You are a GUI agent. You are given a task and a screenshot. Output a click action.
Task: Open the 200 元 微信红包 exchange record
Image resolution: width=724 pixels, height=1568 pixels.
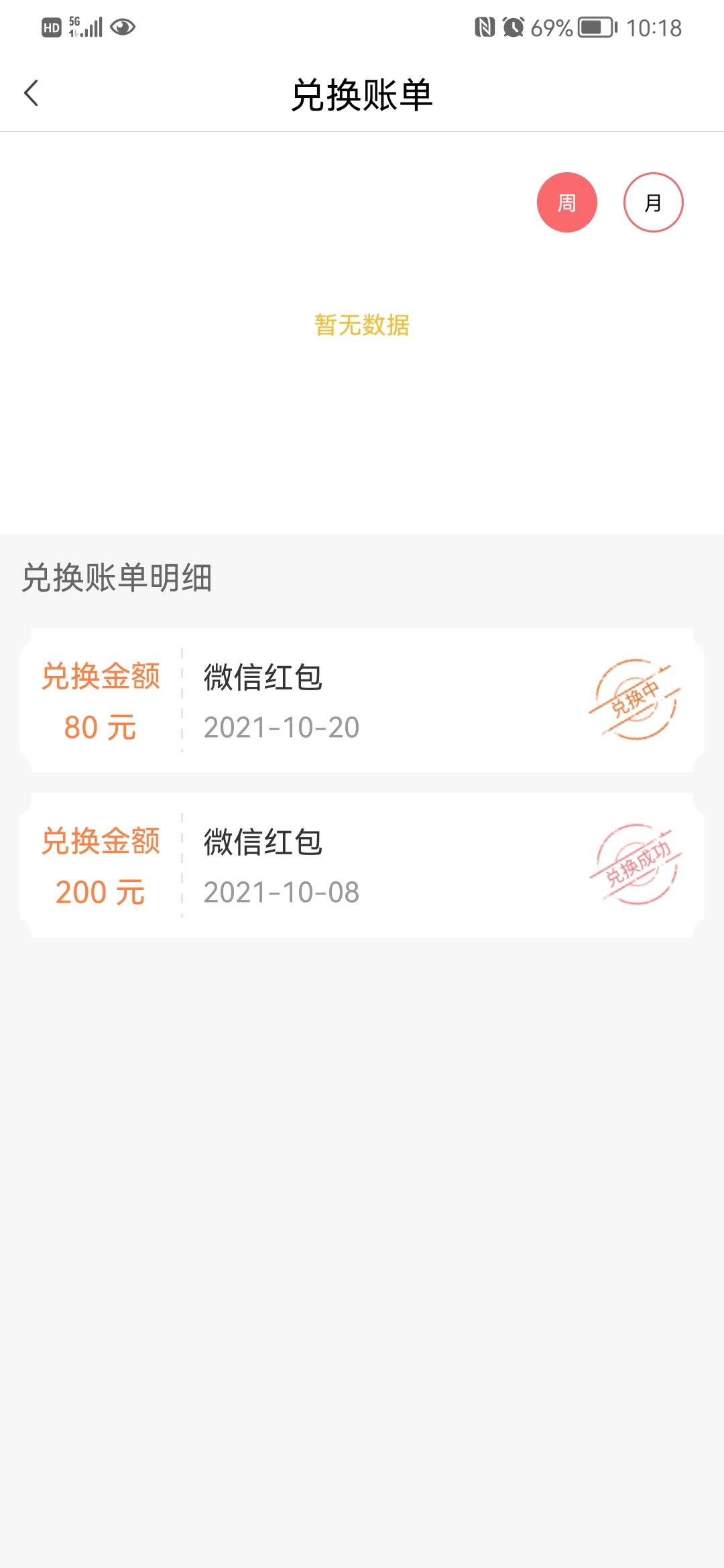pos(362,865)
